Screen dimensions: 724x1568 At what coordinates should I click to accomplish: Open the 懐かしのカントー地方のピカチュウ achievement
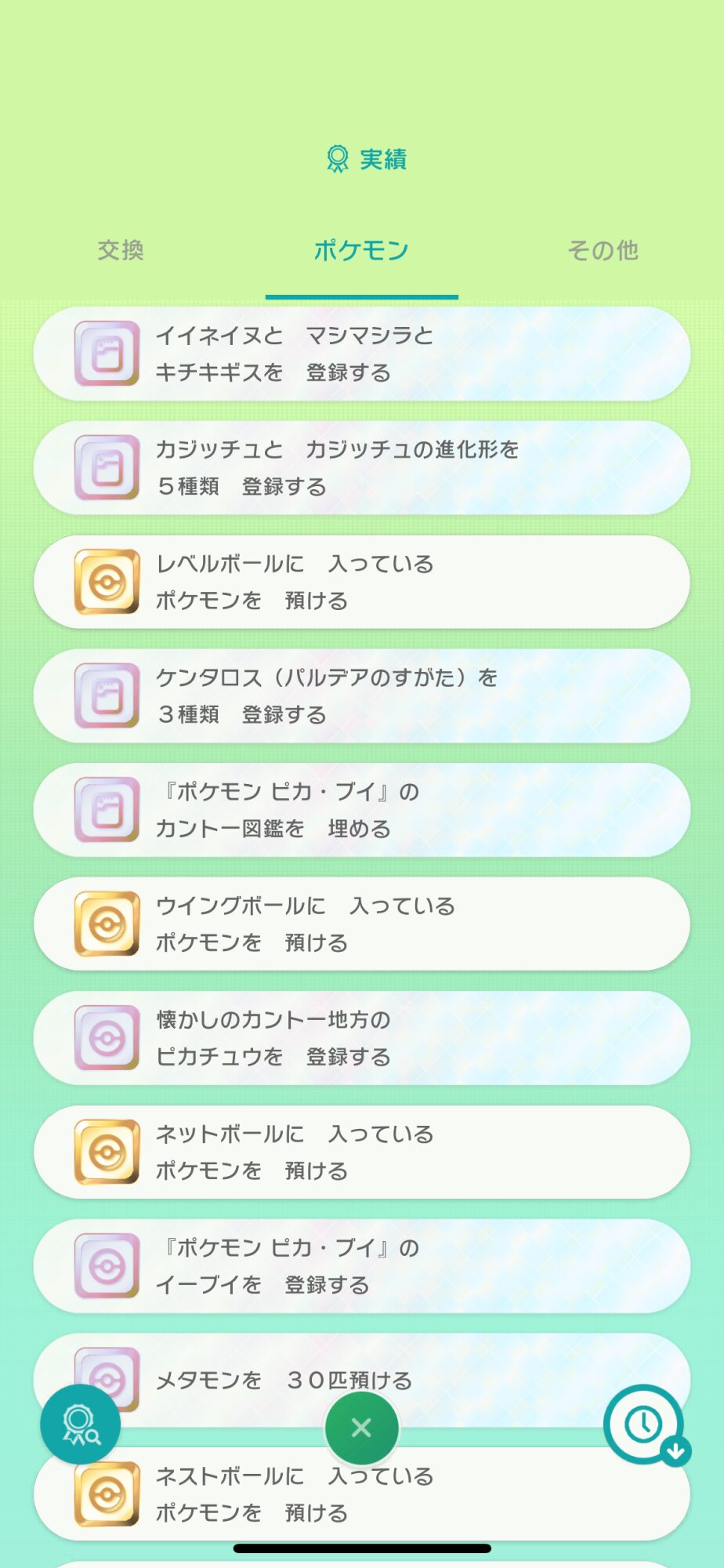(361, 1038)
